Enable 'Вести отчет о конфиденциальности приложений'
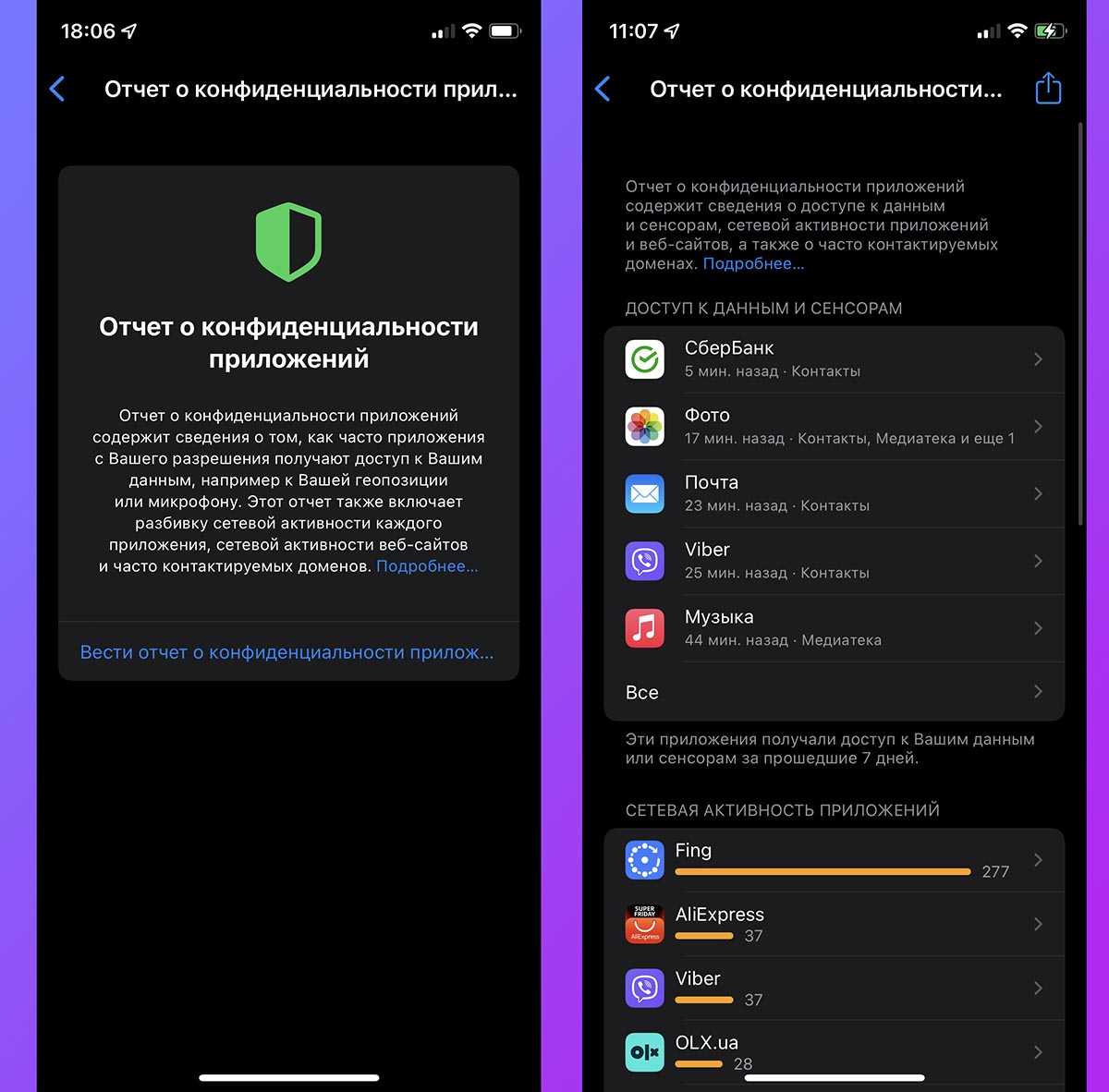Image resolution: width=1109 pixels, height=1092 pixels. pyautogui.click(x=286, y=652)
